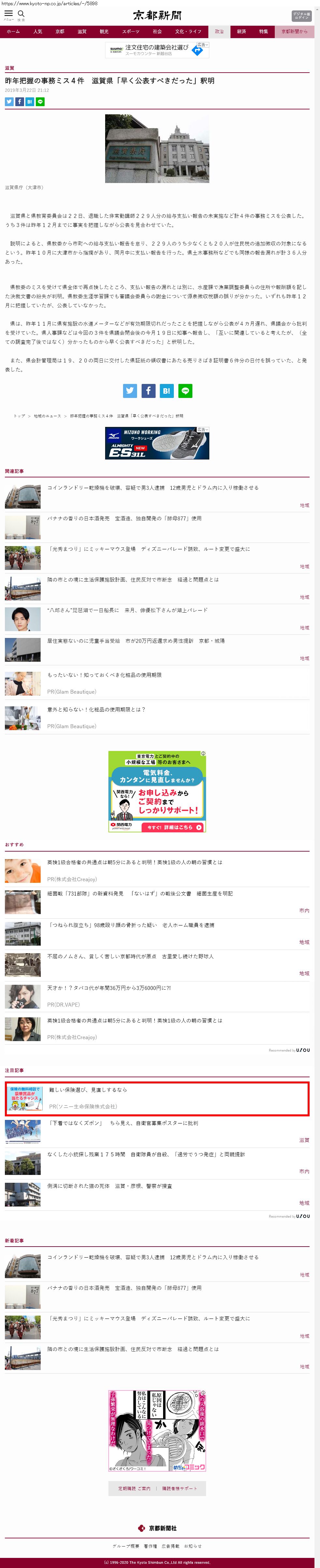Screen dimensions: 320x1568
Task: Open the 京都新聞から tab
Action: (x=294, y=32)
